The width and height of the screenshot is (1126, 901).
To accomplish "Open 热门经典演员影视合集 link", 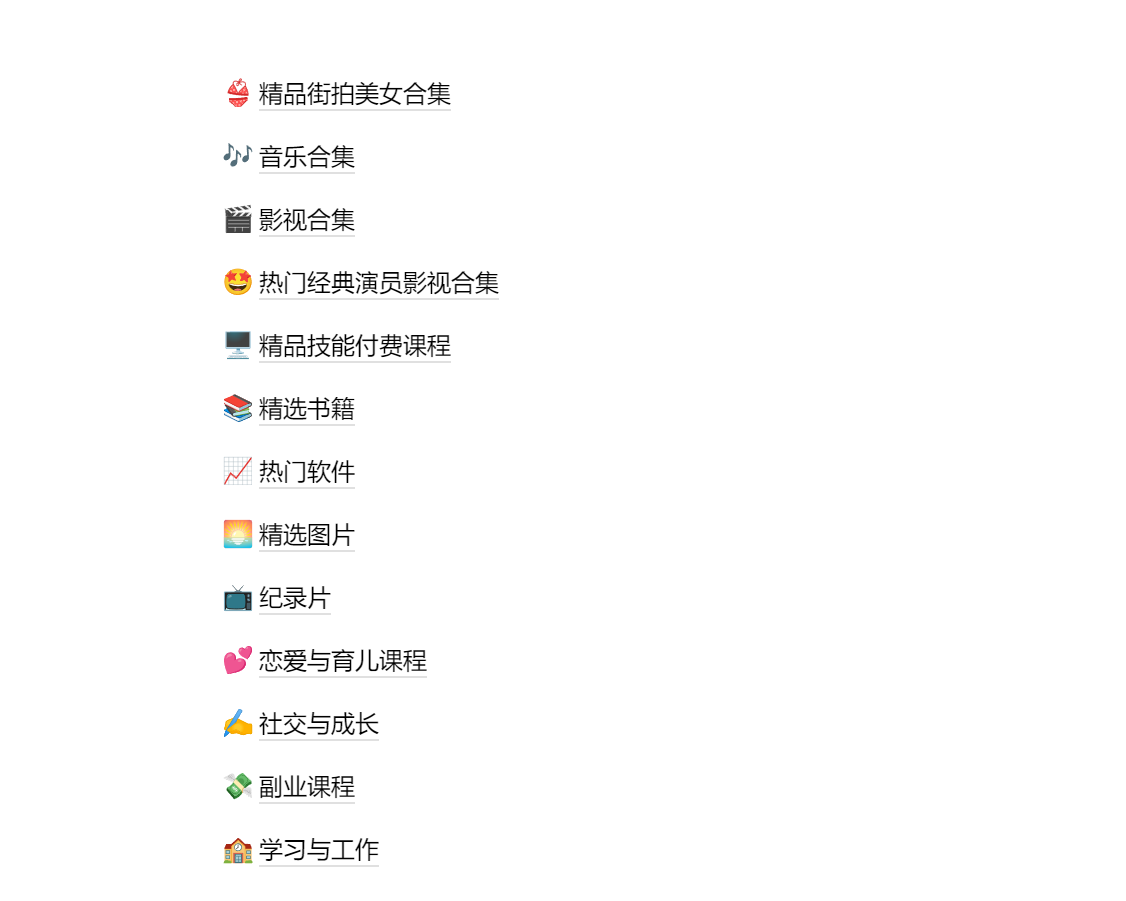I will click(378, 283).
